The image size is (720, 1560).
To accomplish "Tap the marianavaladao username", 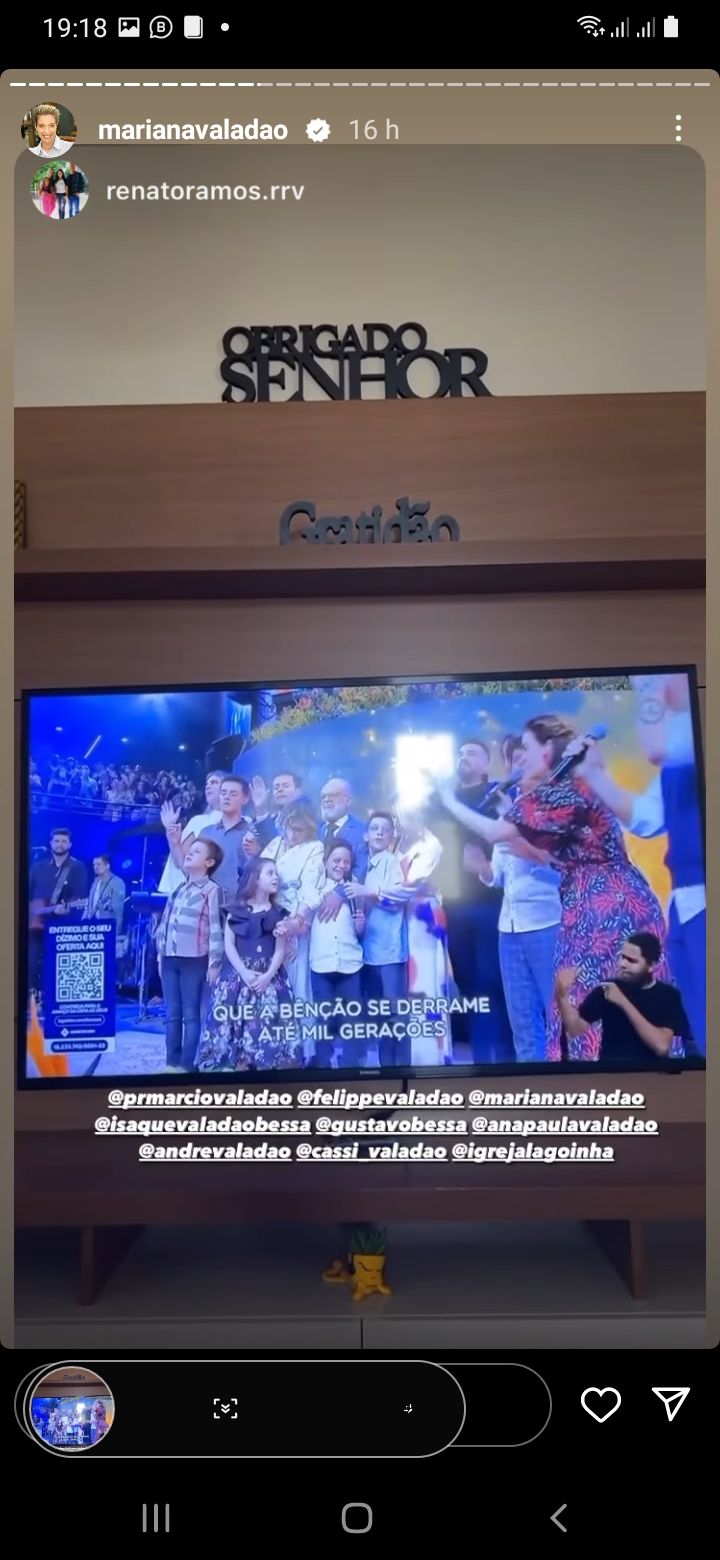I will [x=192, y=130].
